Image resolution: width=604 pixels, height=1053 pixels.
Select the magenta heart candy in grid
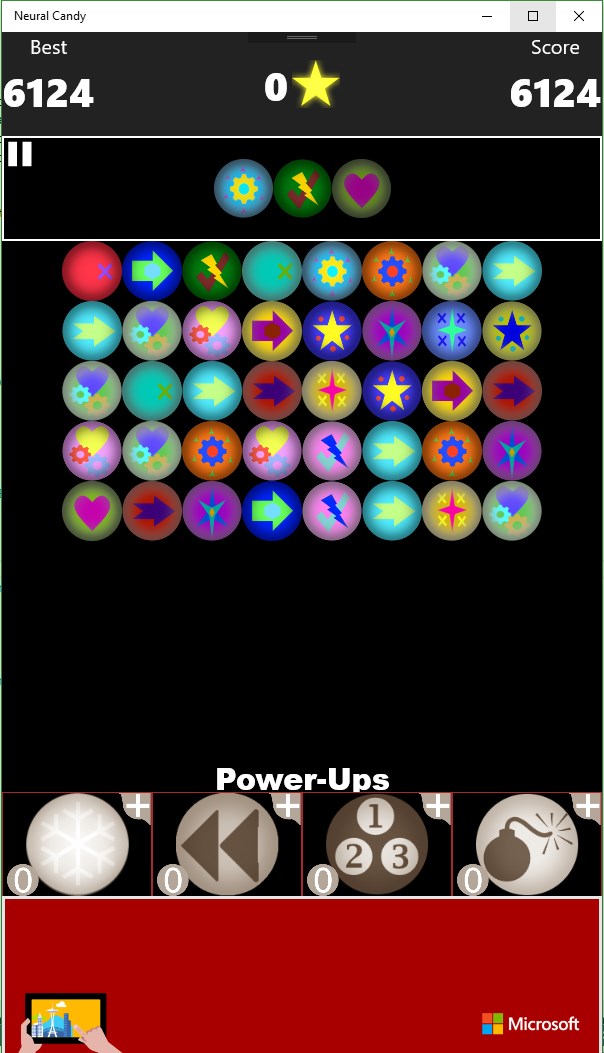point(92,510)
